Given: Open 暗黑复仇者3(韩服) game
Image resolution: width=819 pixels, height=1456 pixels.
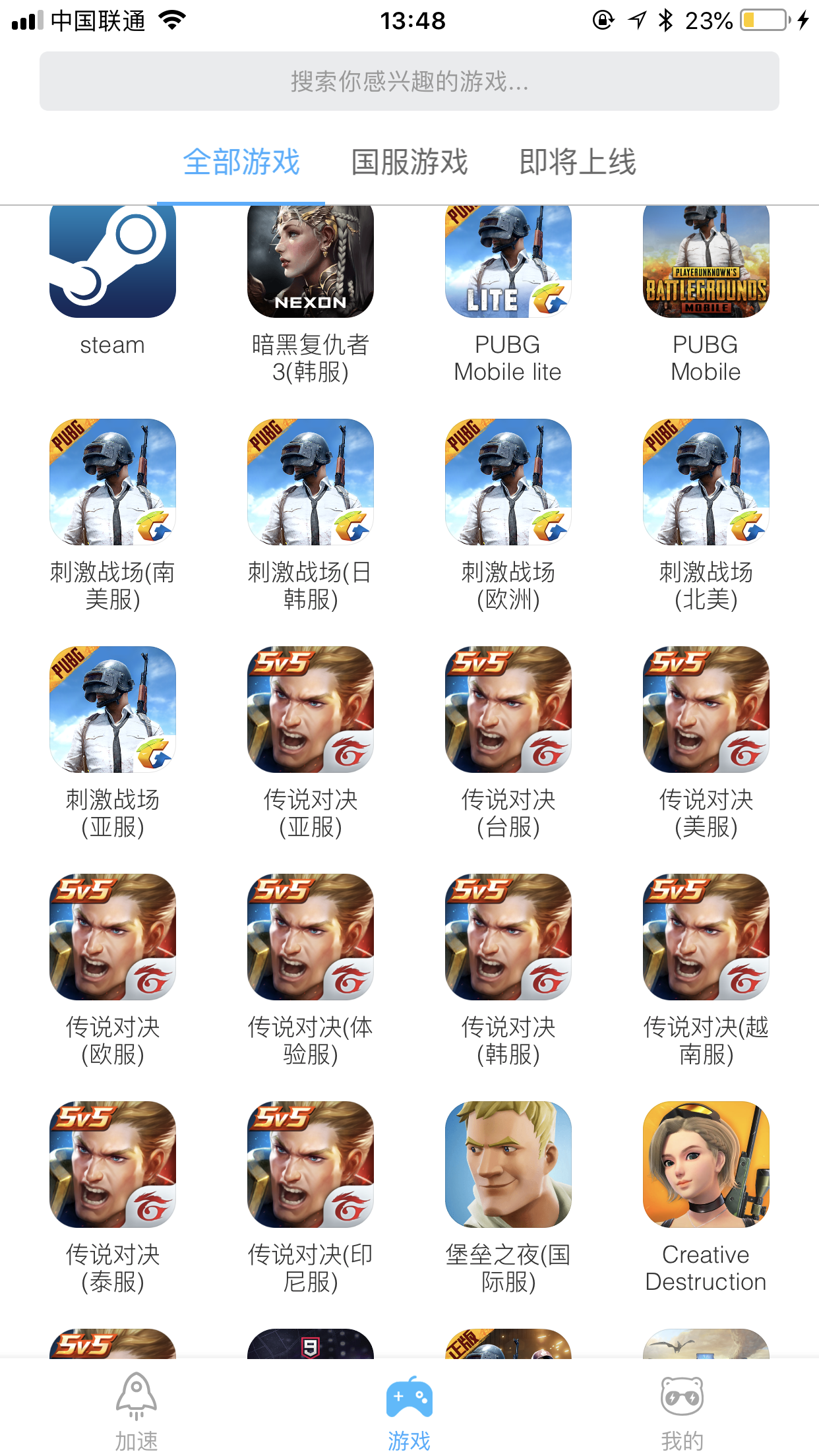Looking at the screenshot, I should click(311, 264).
